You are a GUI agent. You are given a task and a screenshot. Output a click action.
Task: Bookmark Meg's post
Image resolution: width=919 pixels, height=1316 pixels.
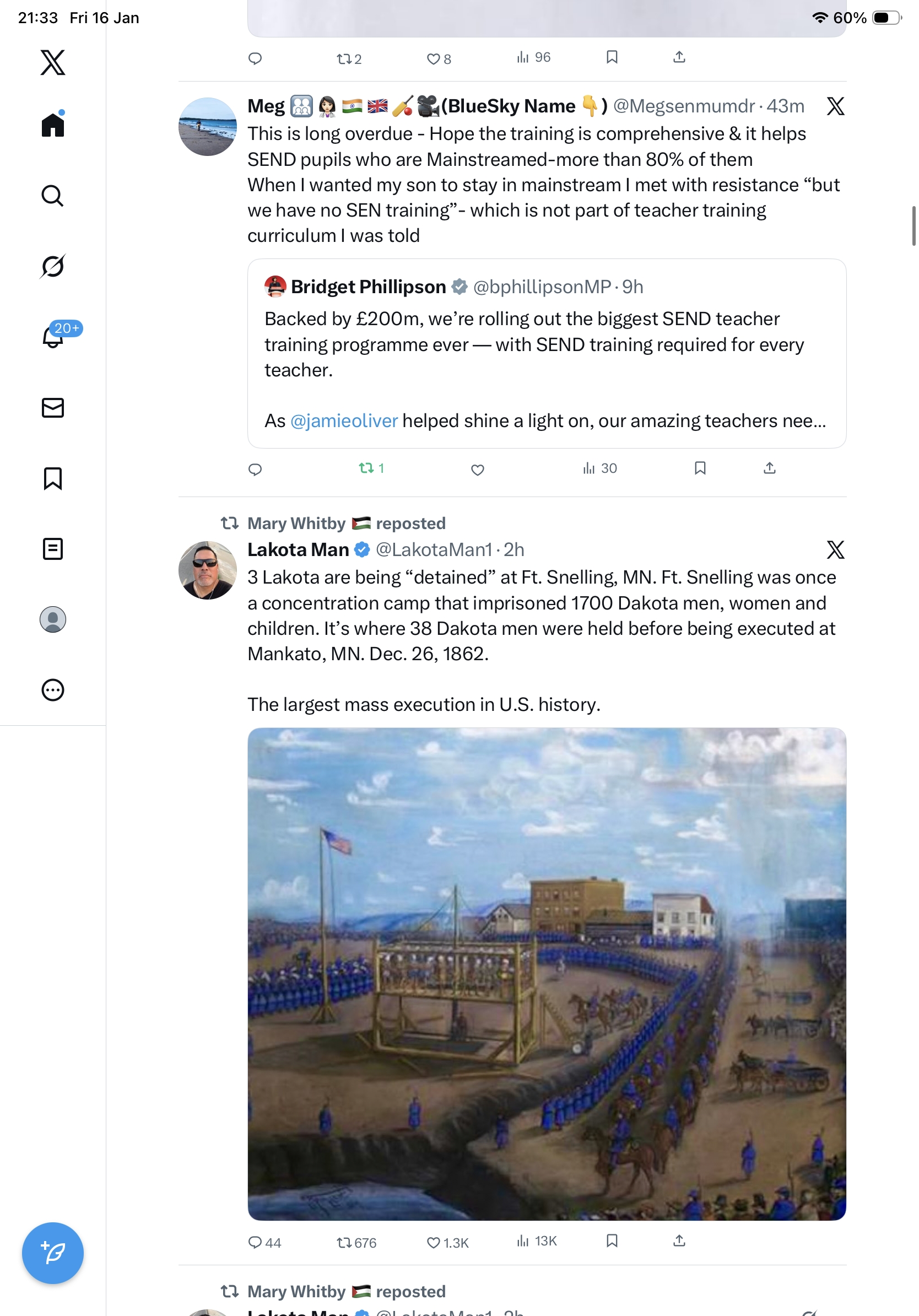(700, 468)
